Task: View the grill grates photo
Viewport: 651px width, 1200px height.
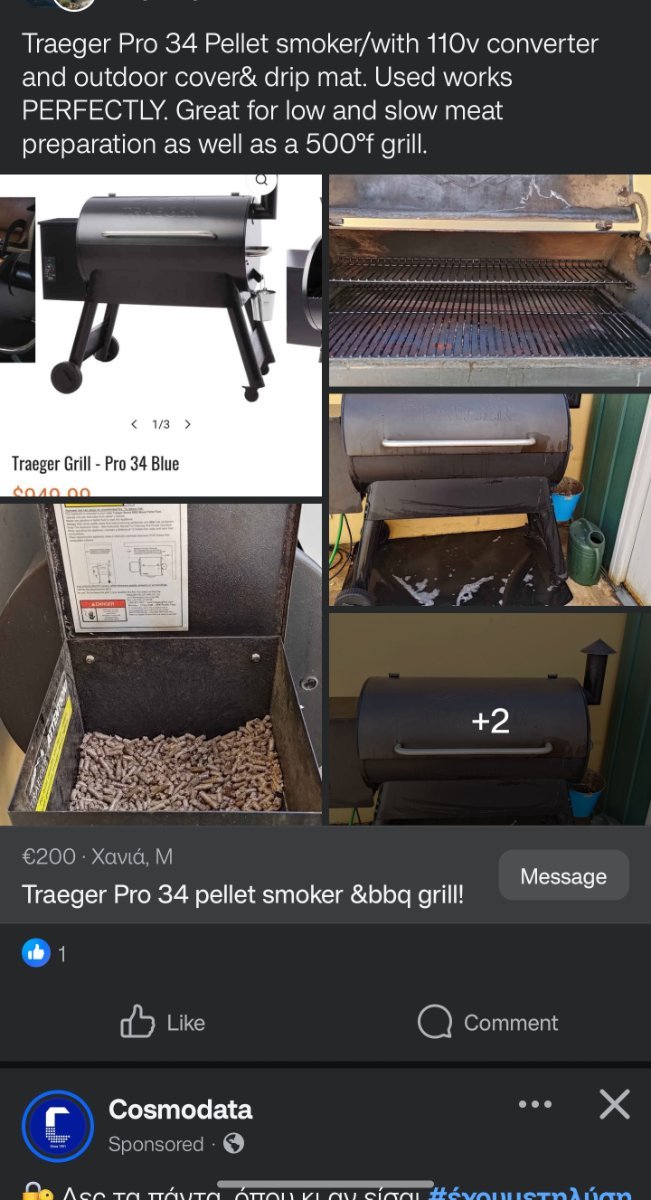Action: [490, 281]
